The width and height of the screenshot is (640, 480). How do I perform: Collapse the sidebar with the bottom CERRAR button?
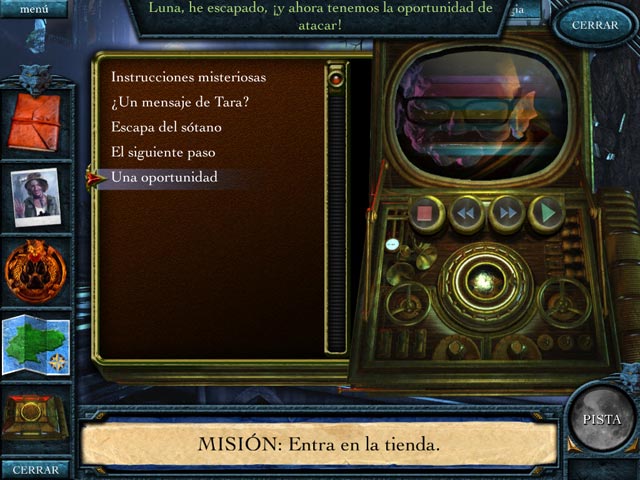35,469
